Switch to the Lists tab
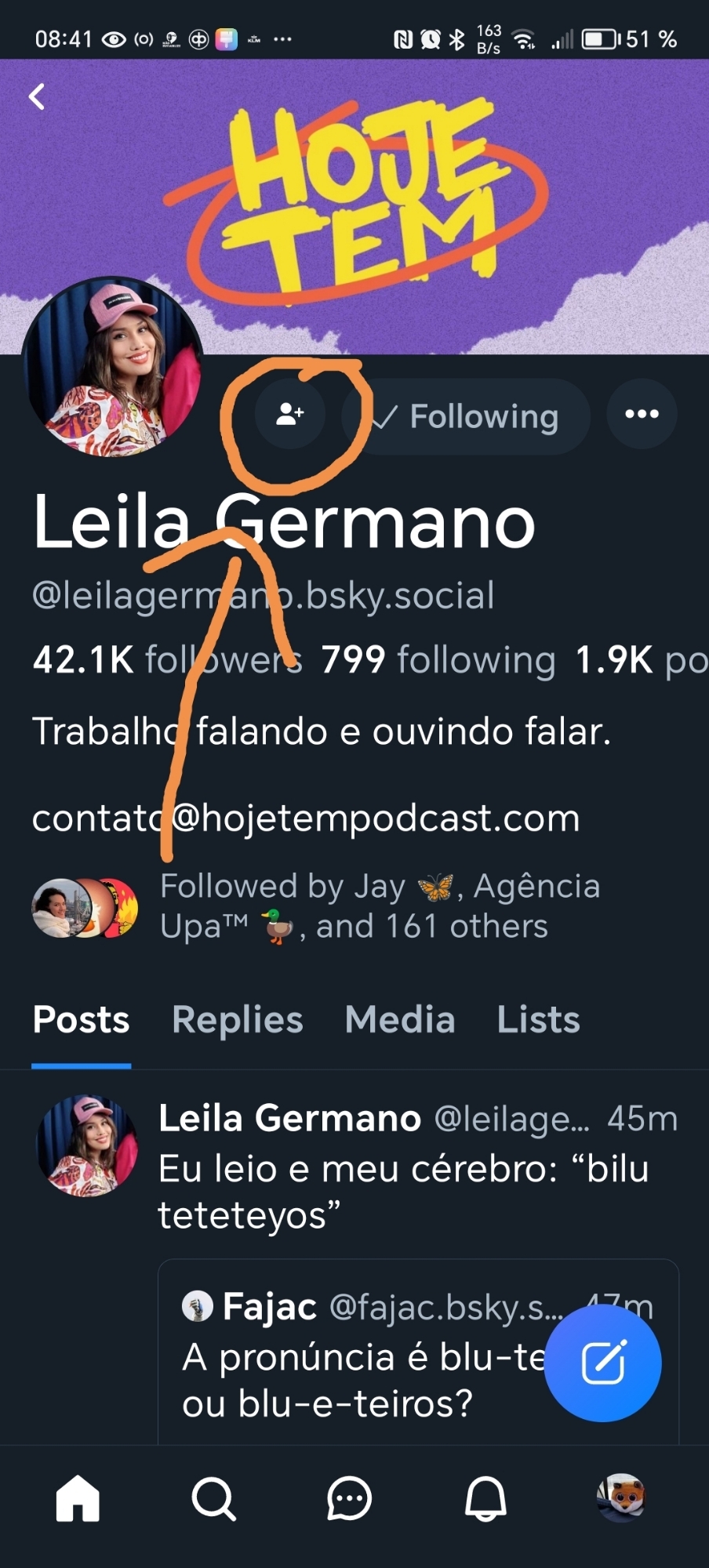 (538, 1020)
